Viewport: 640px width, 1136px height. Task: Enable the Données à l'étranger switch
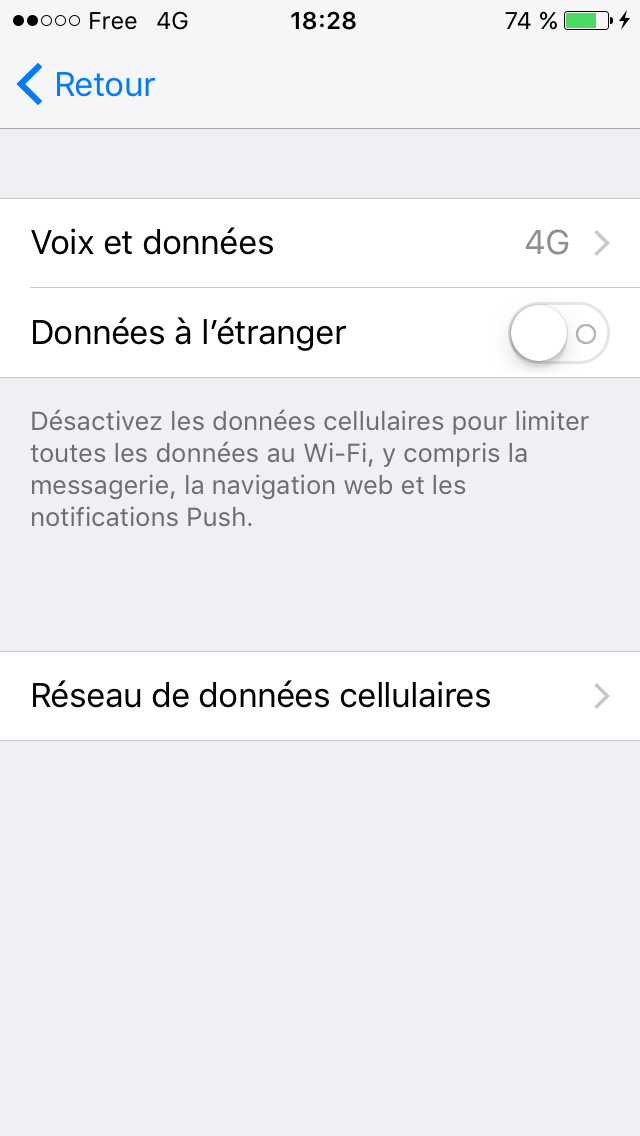tap(558, 333)
